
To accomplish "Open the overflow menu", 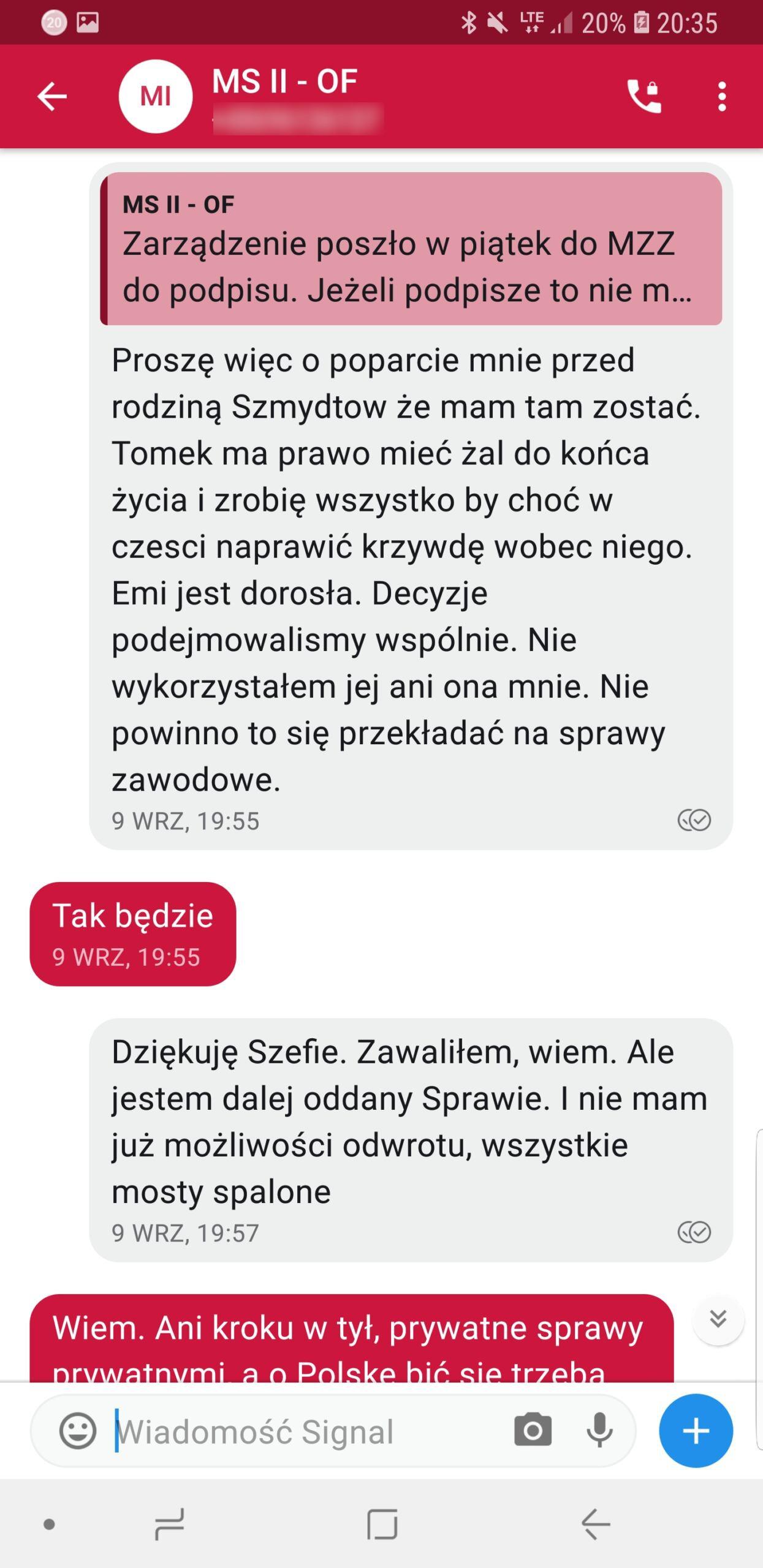I will 722,97.
